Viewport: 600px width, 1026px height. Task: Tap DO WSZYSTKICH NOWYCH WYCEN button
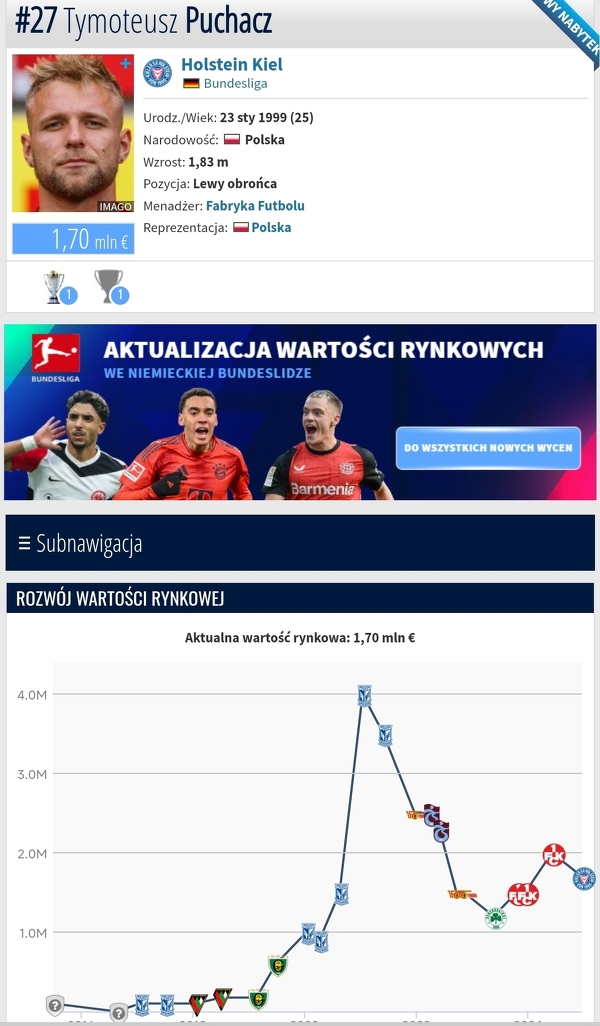tap(487, 448)
